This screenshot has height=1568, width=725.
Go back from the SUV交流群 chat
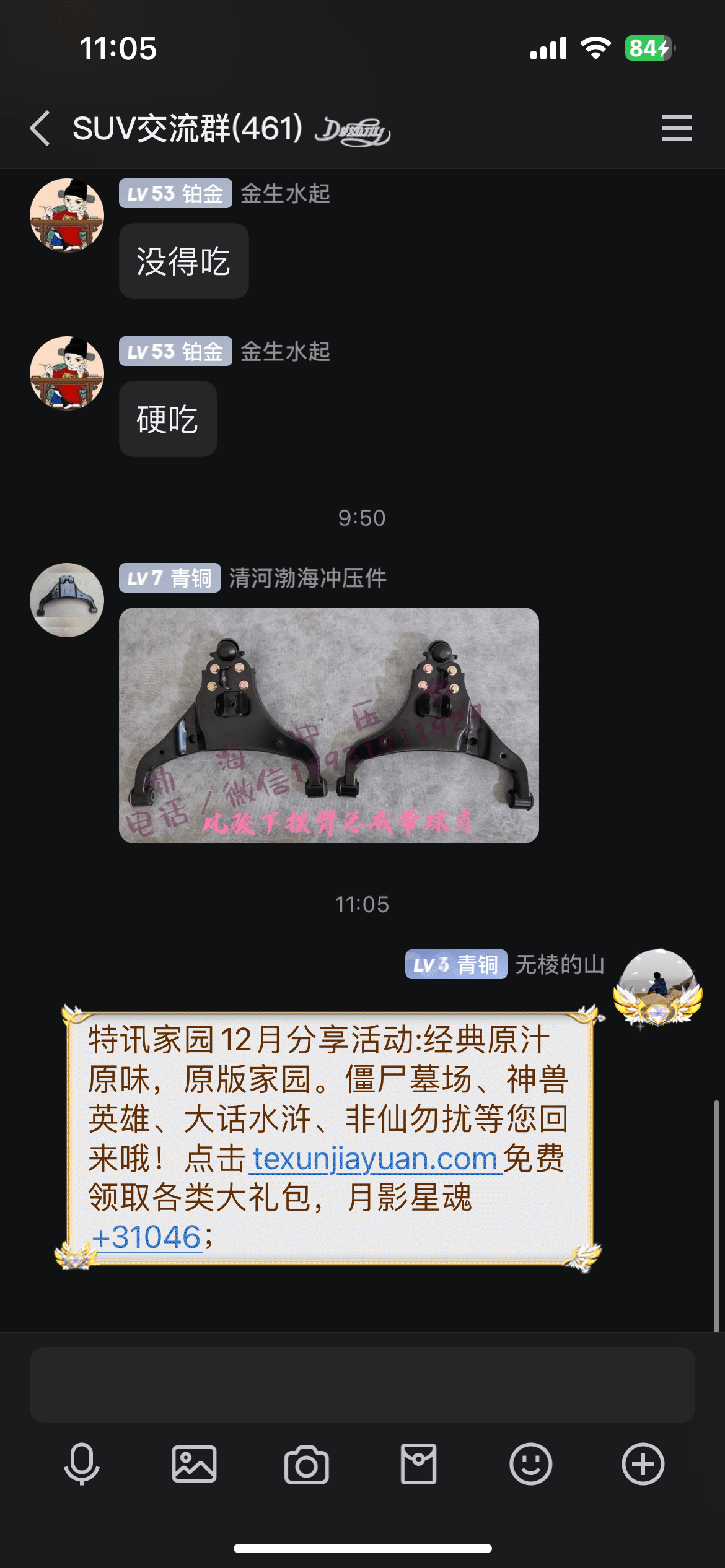tap(41, 129)
